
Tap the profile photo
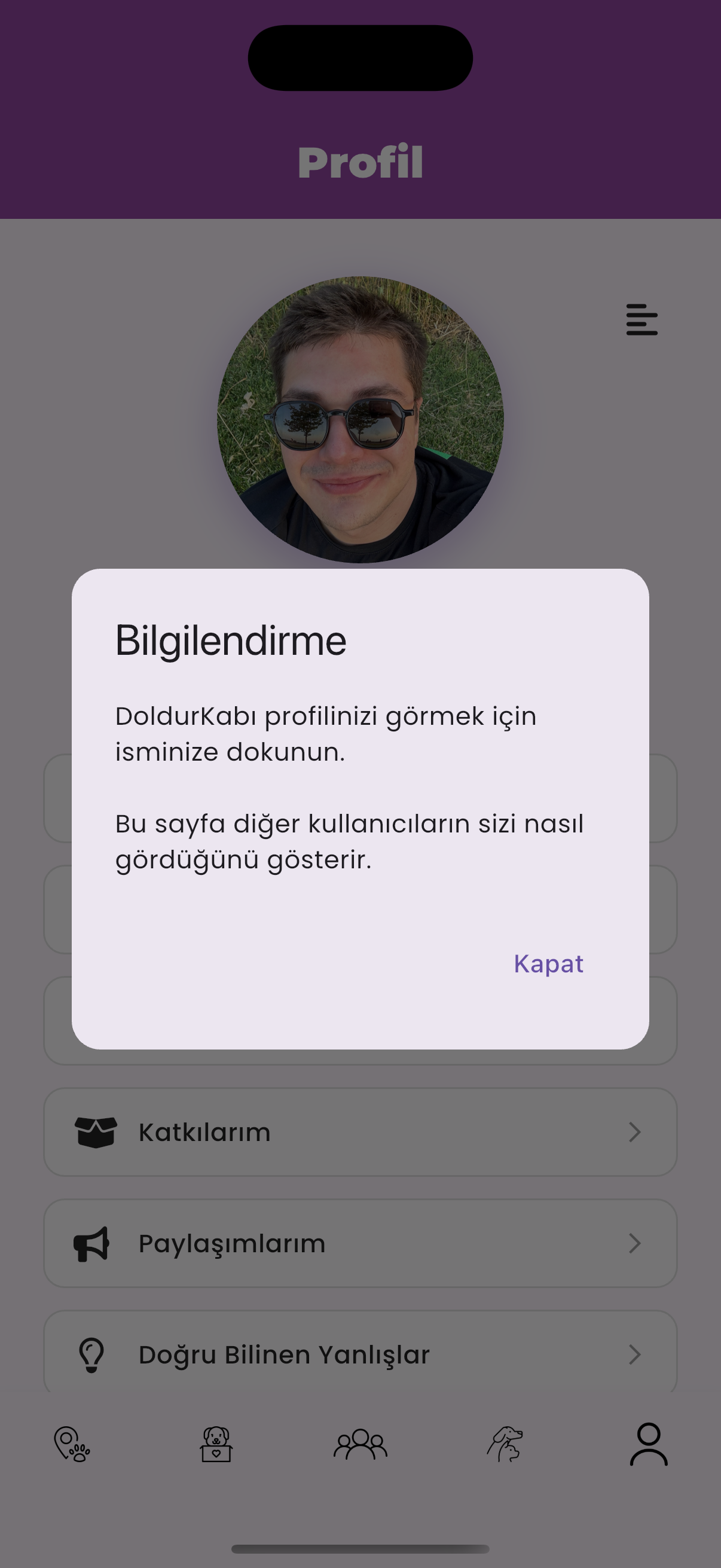click(x=360, y=420)
